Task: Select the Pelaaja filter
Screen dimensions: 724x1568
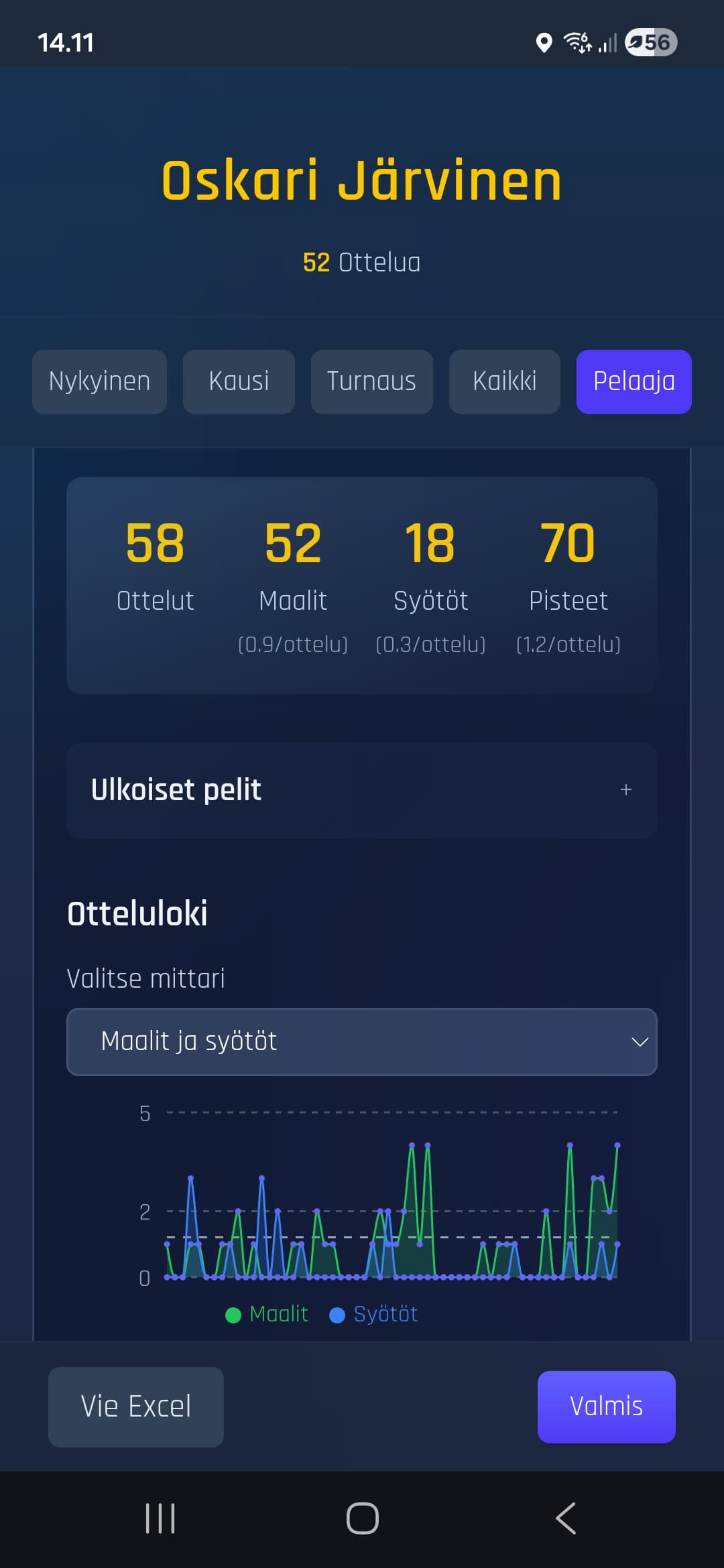Action: coord(633,381)
